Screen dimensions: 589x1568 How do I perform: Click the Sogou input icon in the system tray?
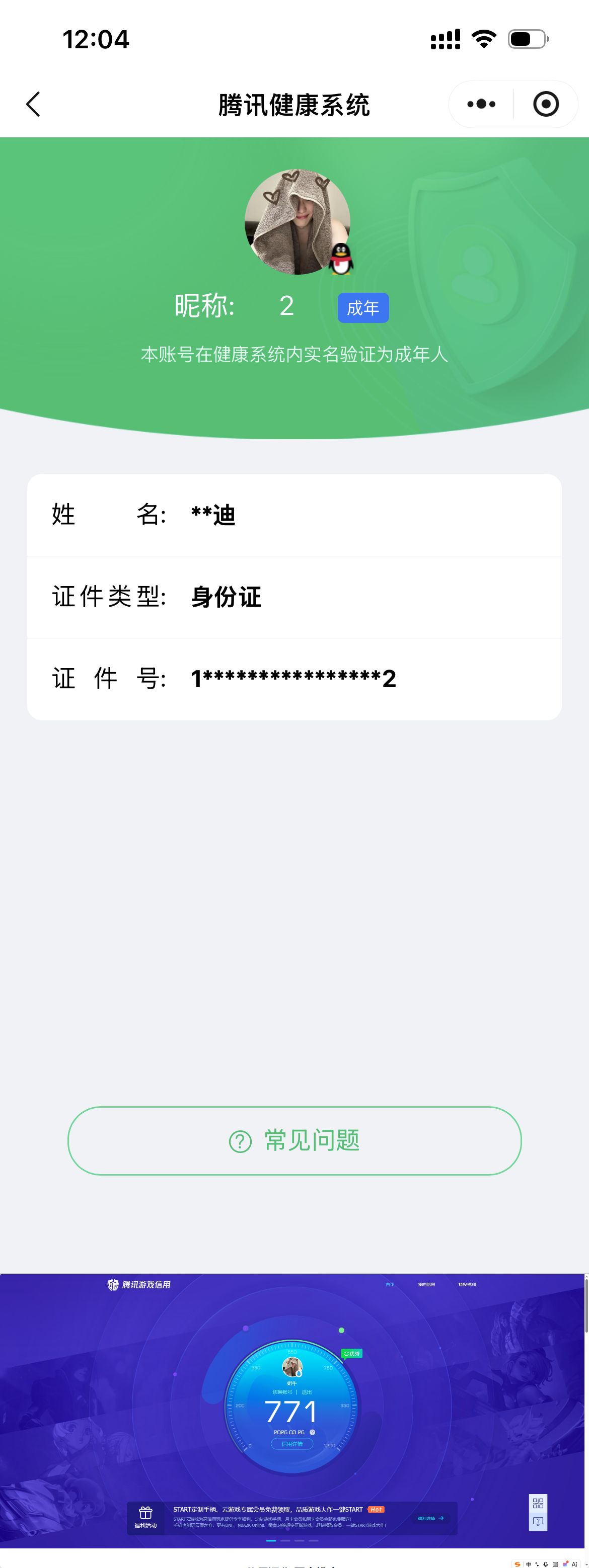coord(518,1564)
